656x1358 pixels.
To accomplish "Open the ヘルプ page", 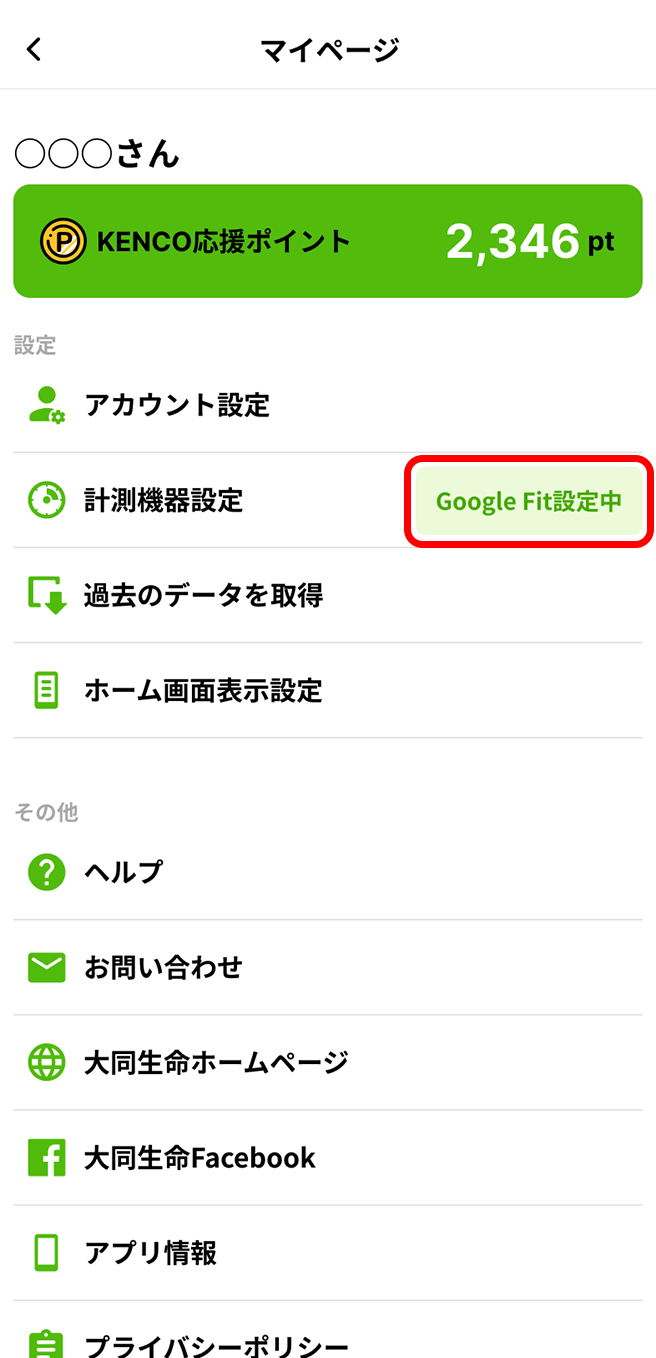I will tap(328, 872).
